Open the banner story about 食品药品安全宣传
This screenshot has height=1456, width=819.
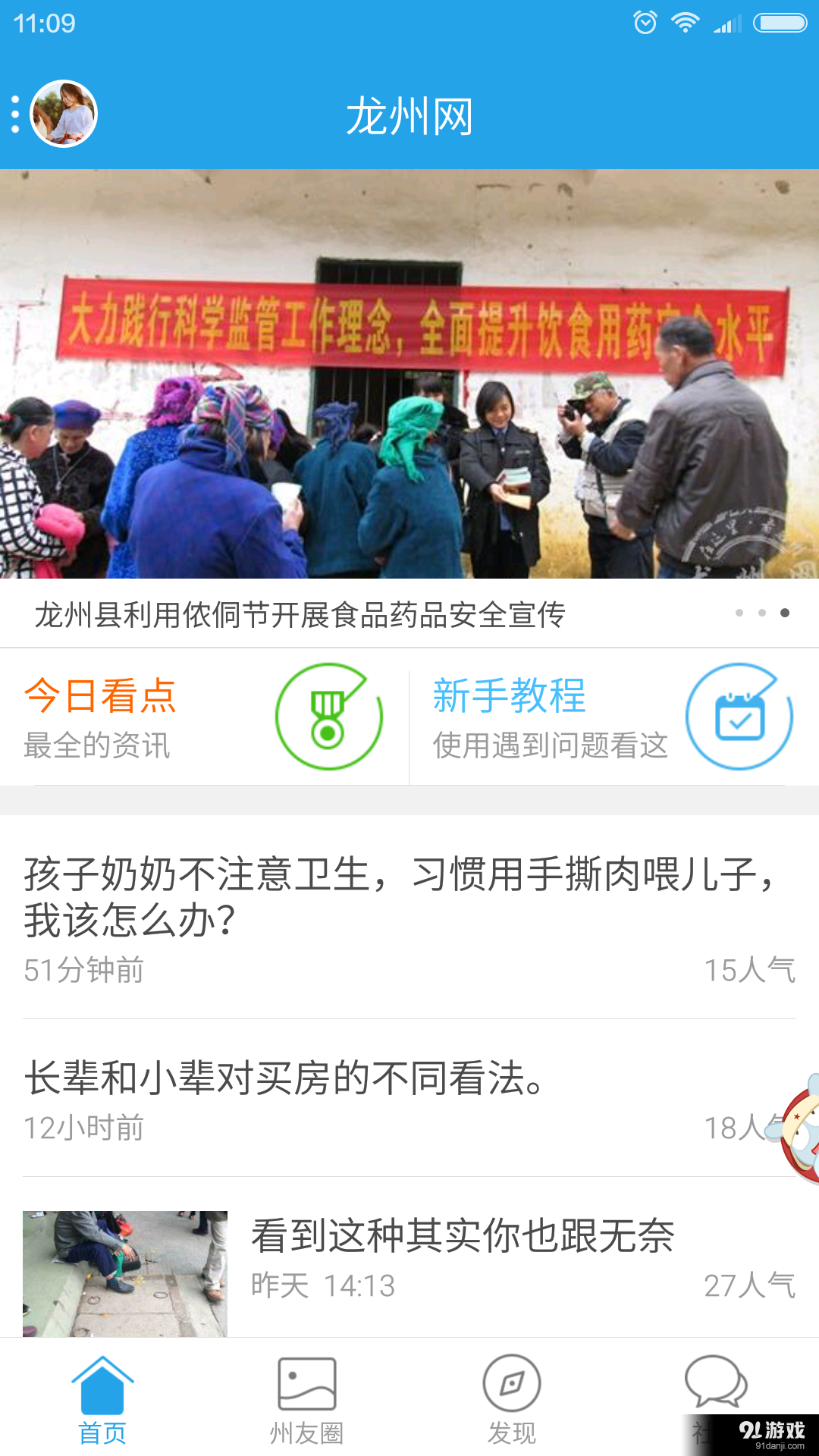(303, 616)
